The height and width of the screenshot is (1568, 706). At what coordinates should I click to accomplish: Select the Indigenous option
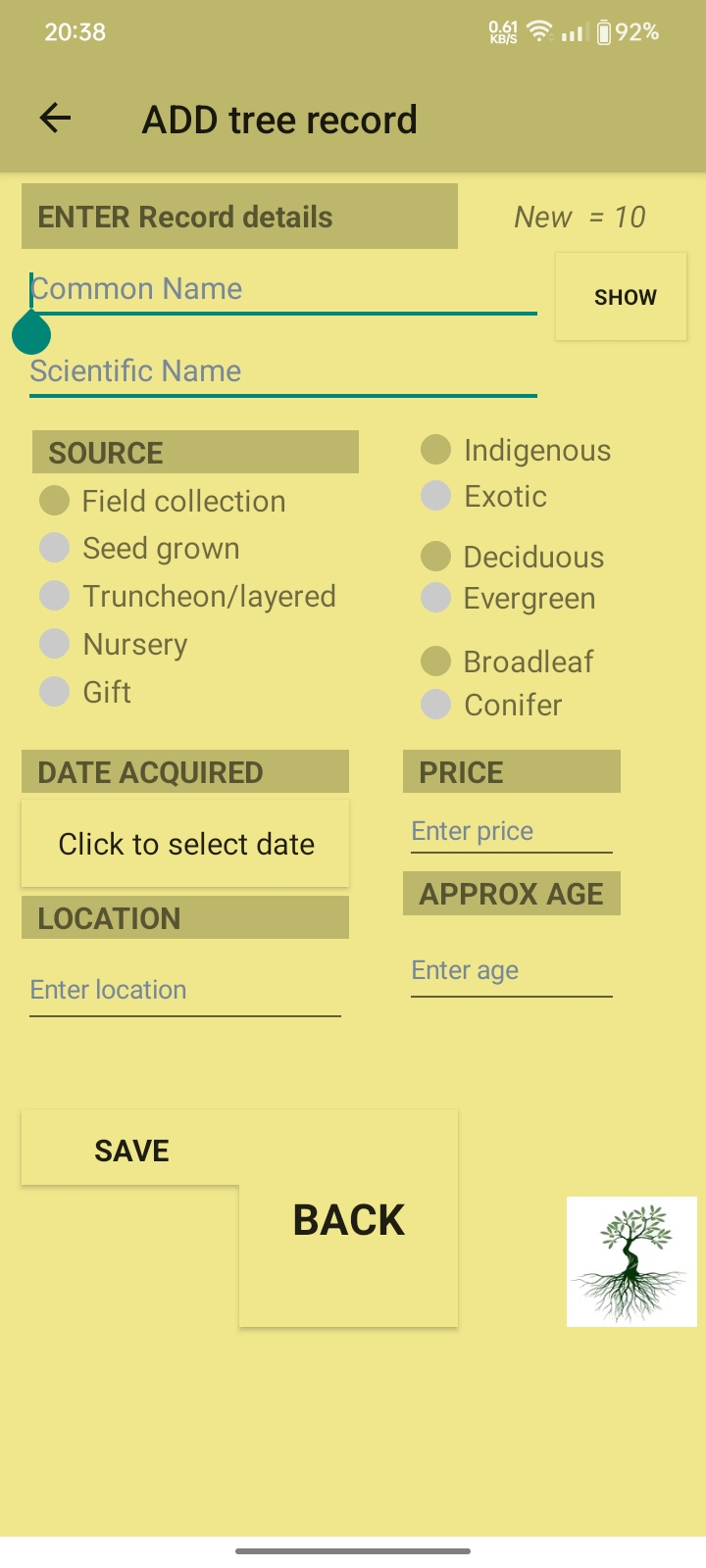coord(434,449)
